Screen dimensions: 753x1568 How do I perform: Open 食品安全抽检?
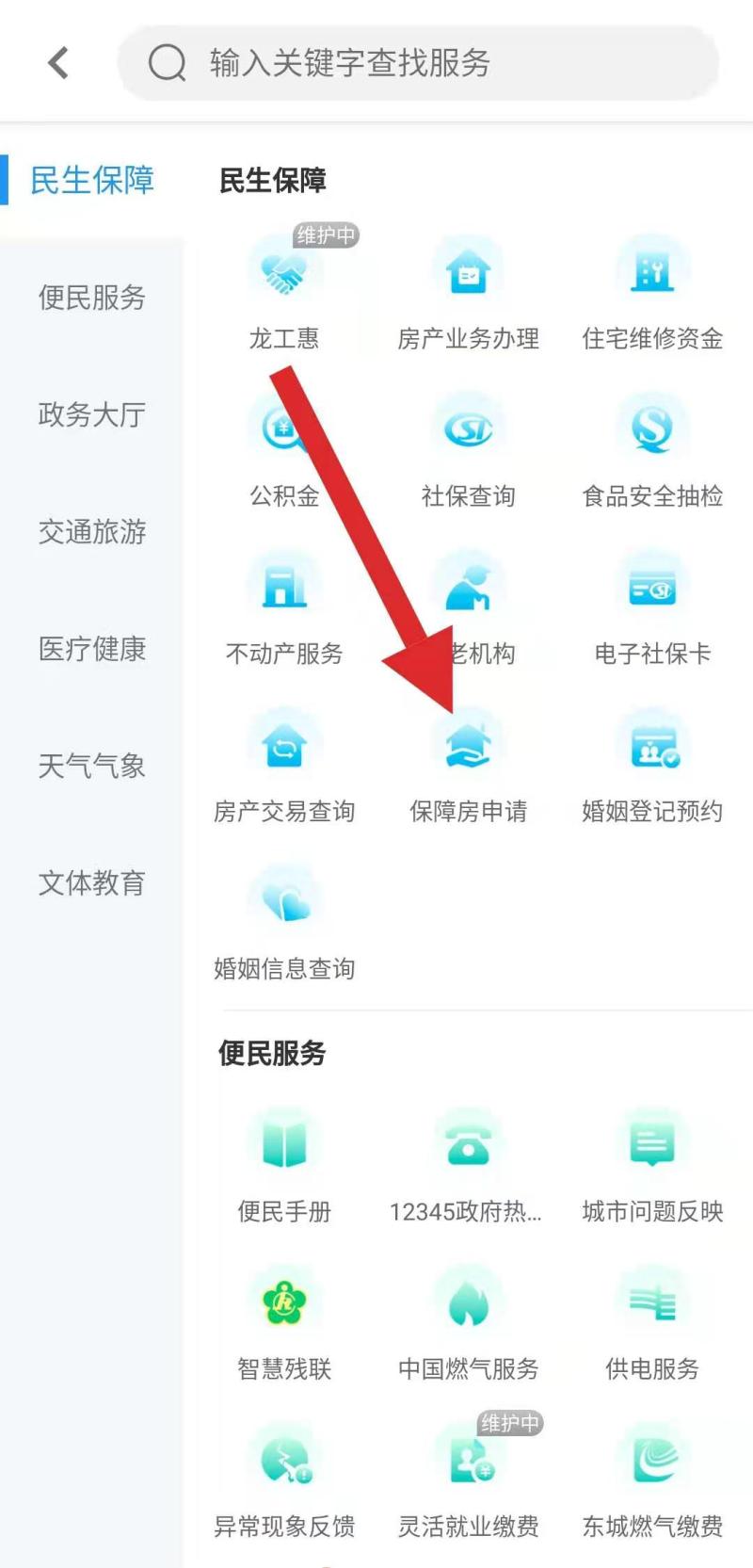(x=652, y=450)
